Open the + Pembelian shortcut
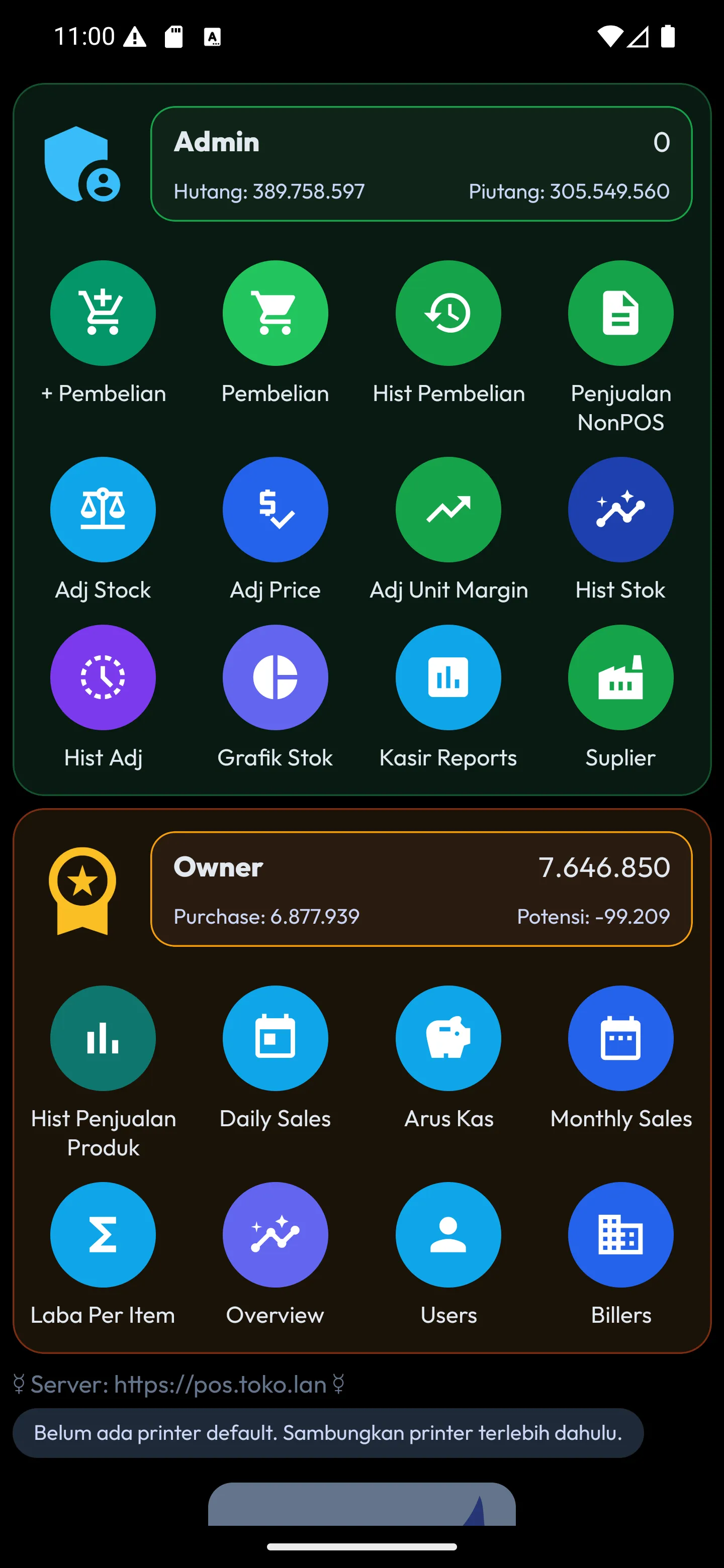Viewport: 724px width, 1568px height. (103, 314)
